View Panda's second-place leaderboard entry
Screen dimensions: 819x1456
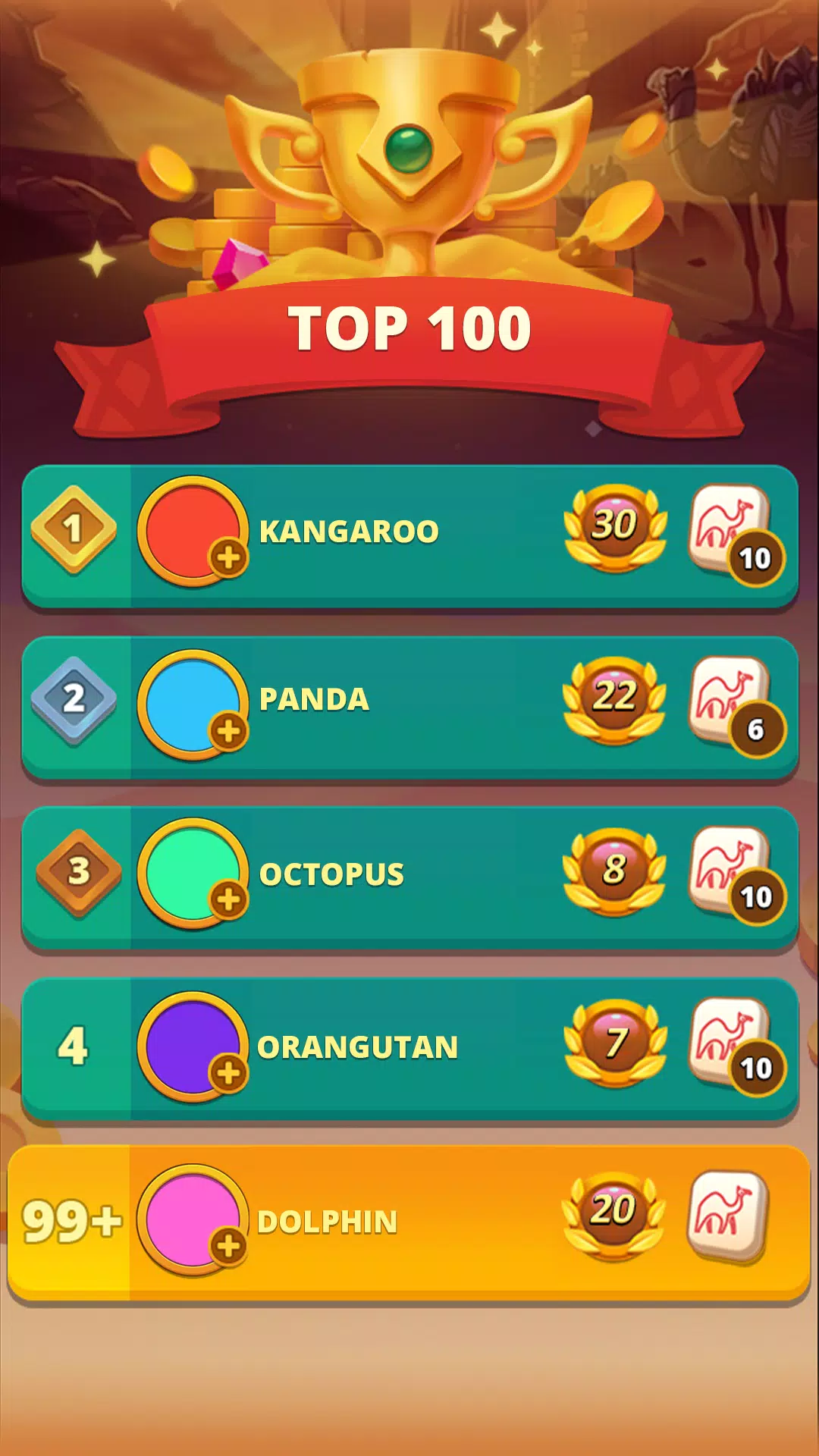pyautogui.click(x=409, y=705)
